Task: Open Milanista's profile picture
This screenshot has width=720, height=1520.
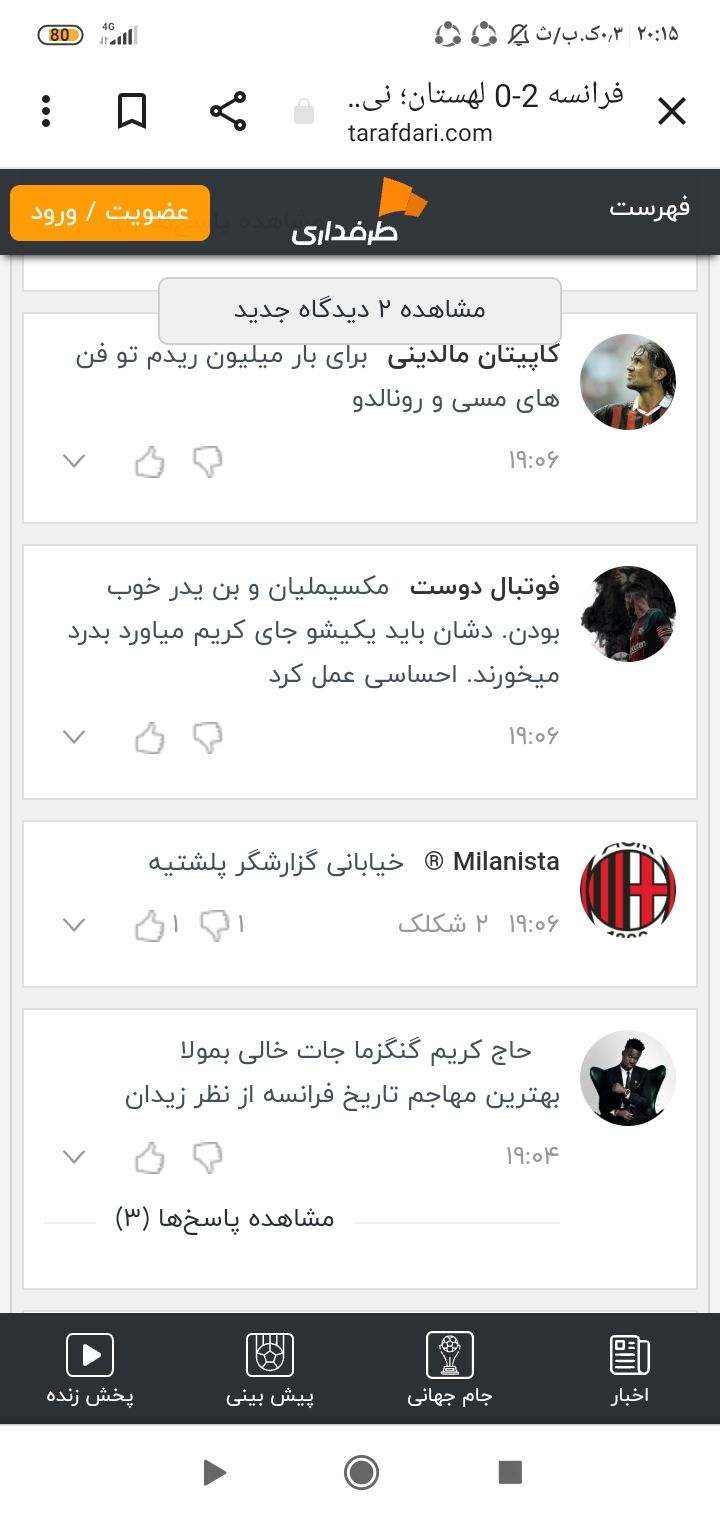Action: (x=628, y=890)
